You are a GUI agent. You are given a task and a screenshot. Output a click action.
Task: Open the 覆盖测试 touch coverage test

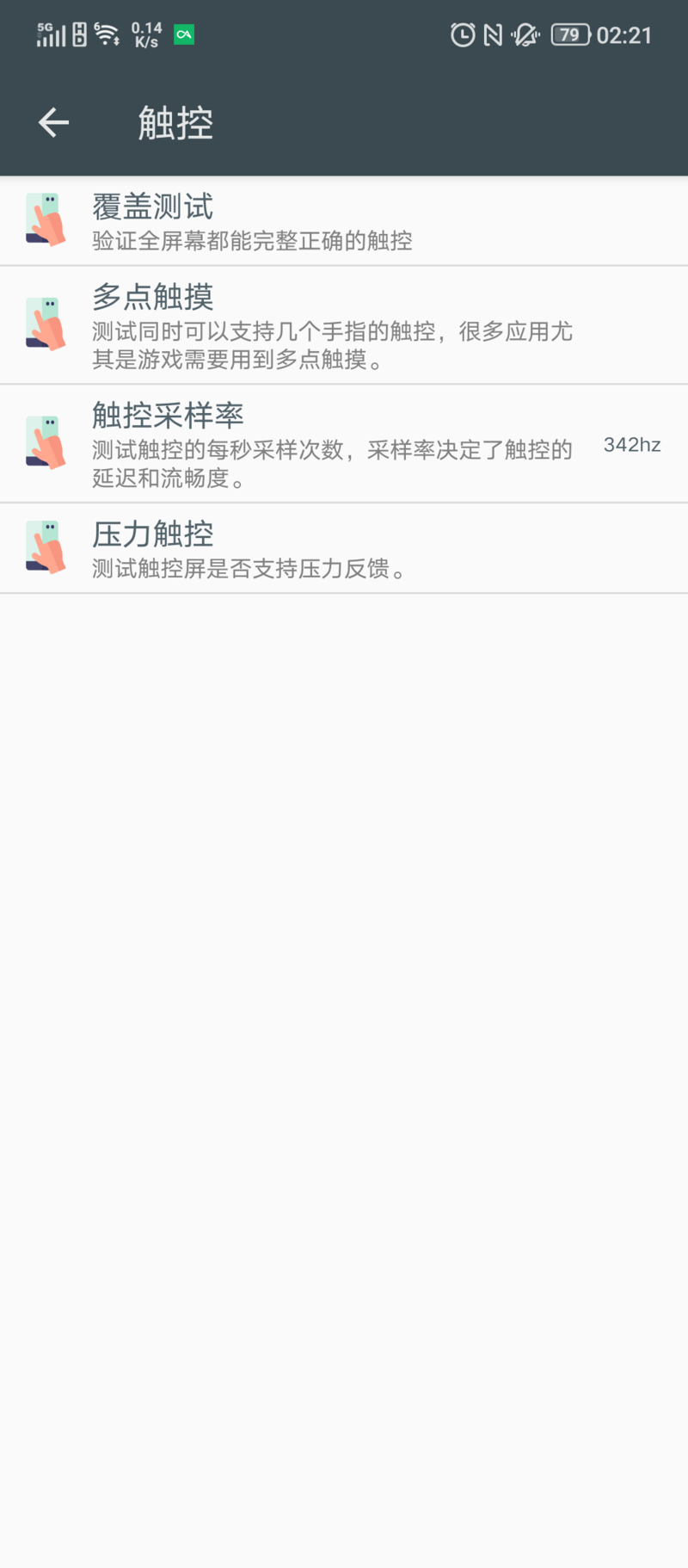coord(344,221)
